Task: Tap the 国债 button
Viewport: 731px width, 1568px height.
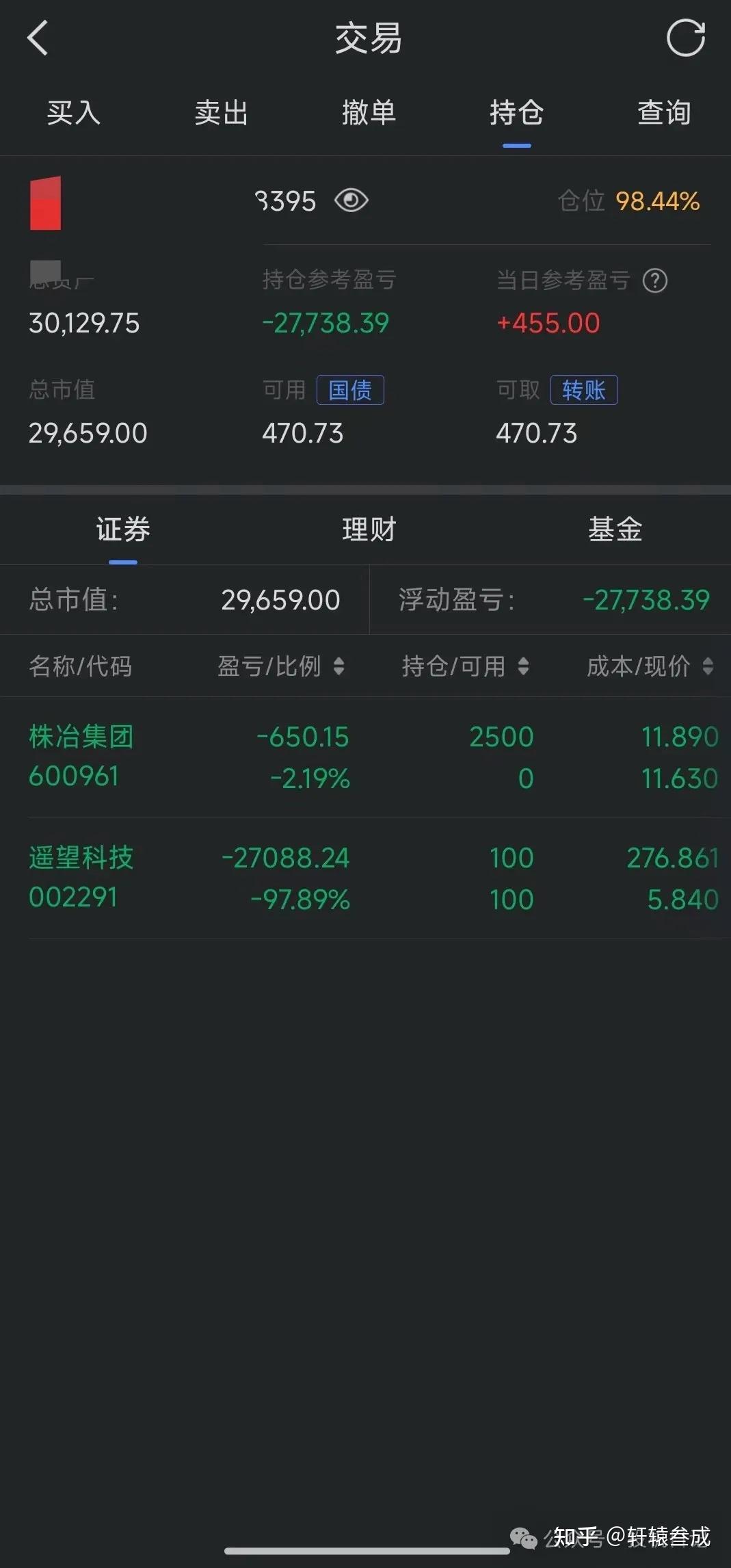Action: (x=350, y=390)
